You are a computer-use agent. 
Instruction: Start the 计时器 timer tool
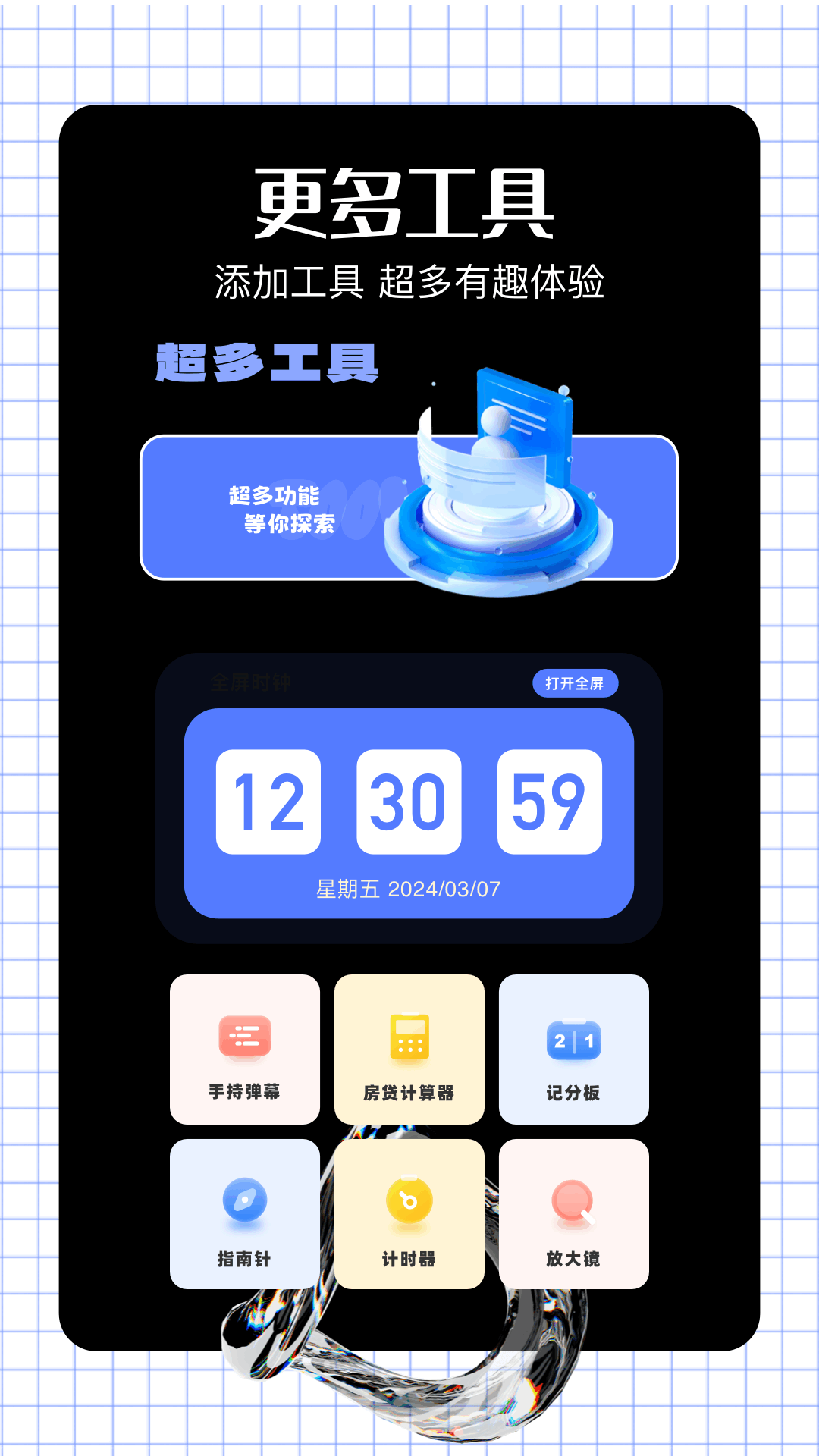coord(409,1213)
